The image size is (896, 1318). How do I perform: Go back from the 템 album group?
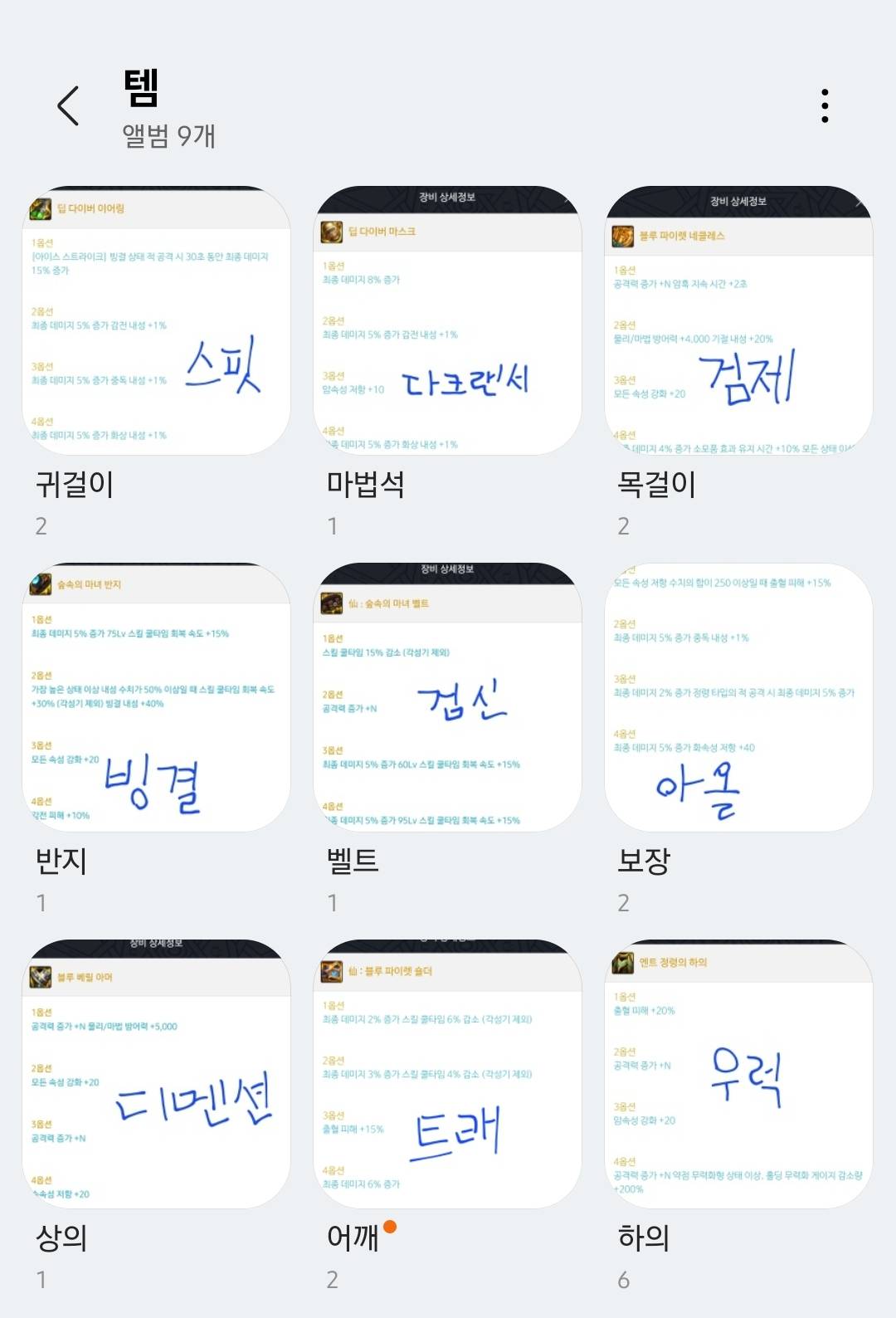pyautogui.click(x=68, y=106)
